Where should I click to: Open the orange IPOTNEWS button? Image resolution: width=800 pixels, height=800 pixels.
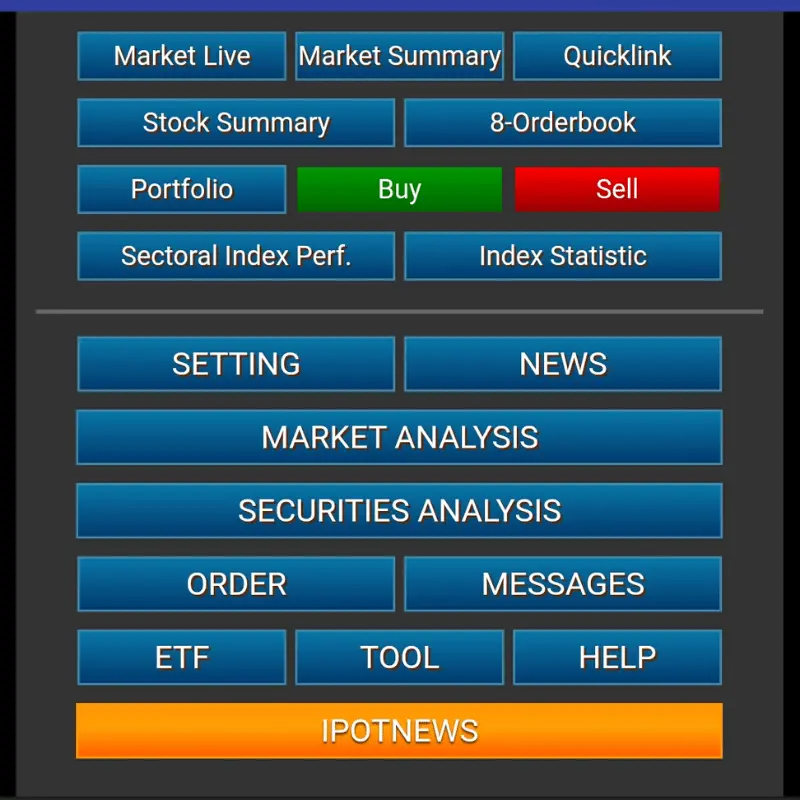click(400, 731)
